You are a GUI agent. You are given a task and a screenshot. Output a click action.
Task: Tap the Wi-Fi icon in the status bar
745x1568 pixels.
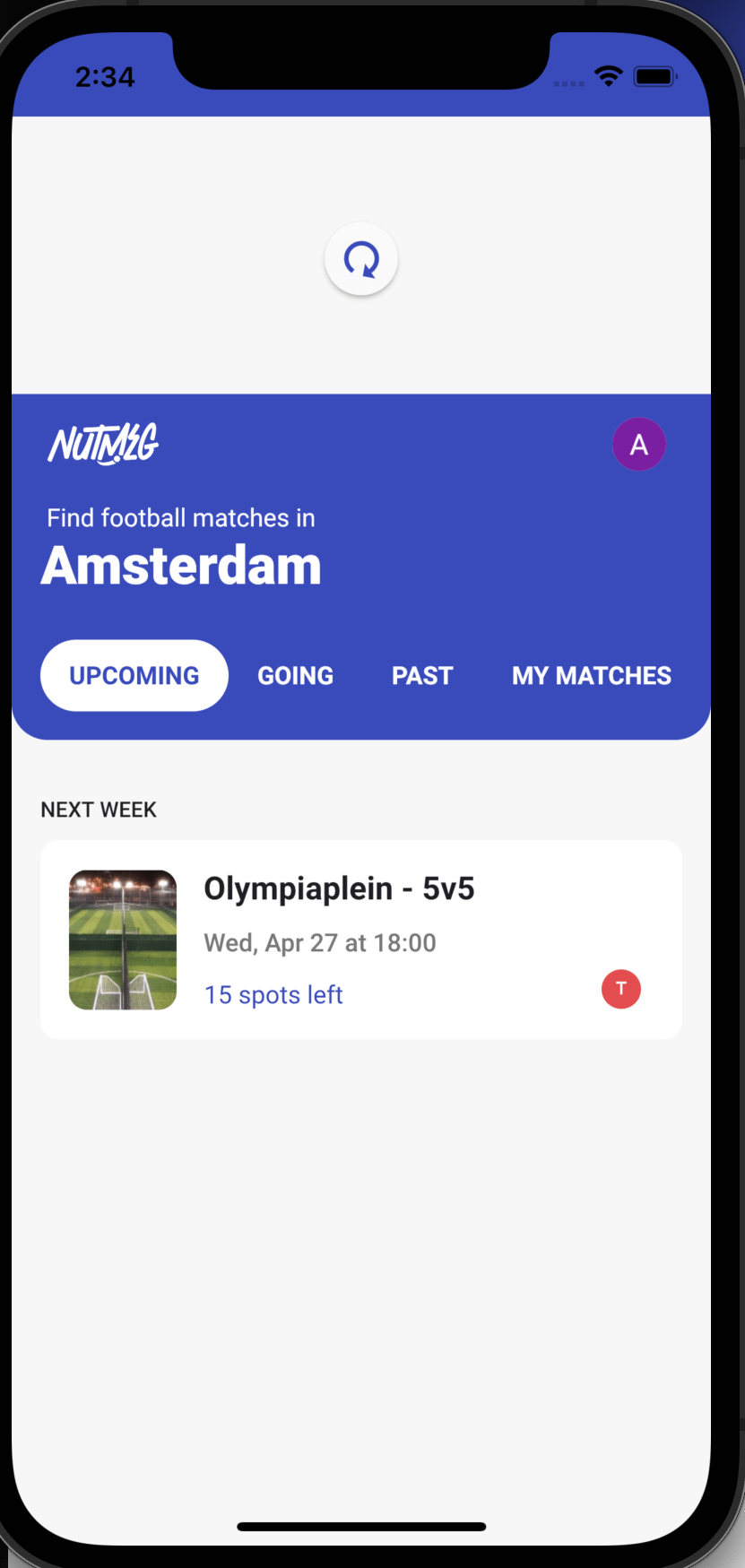[608, 77]
